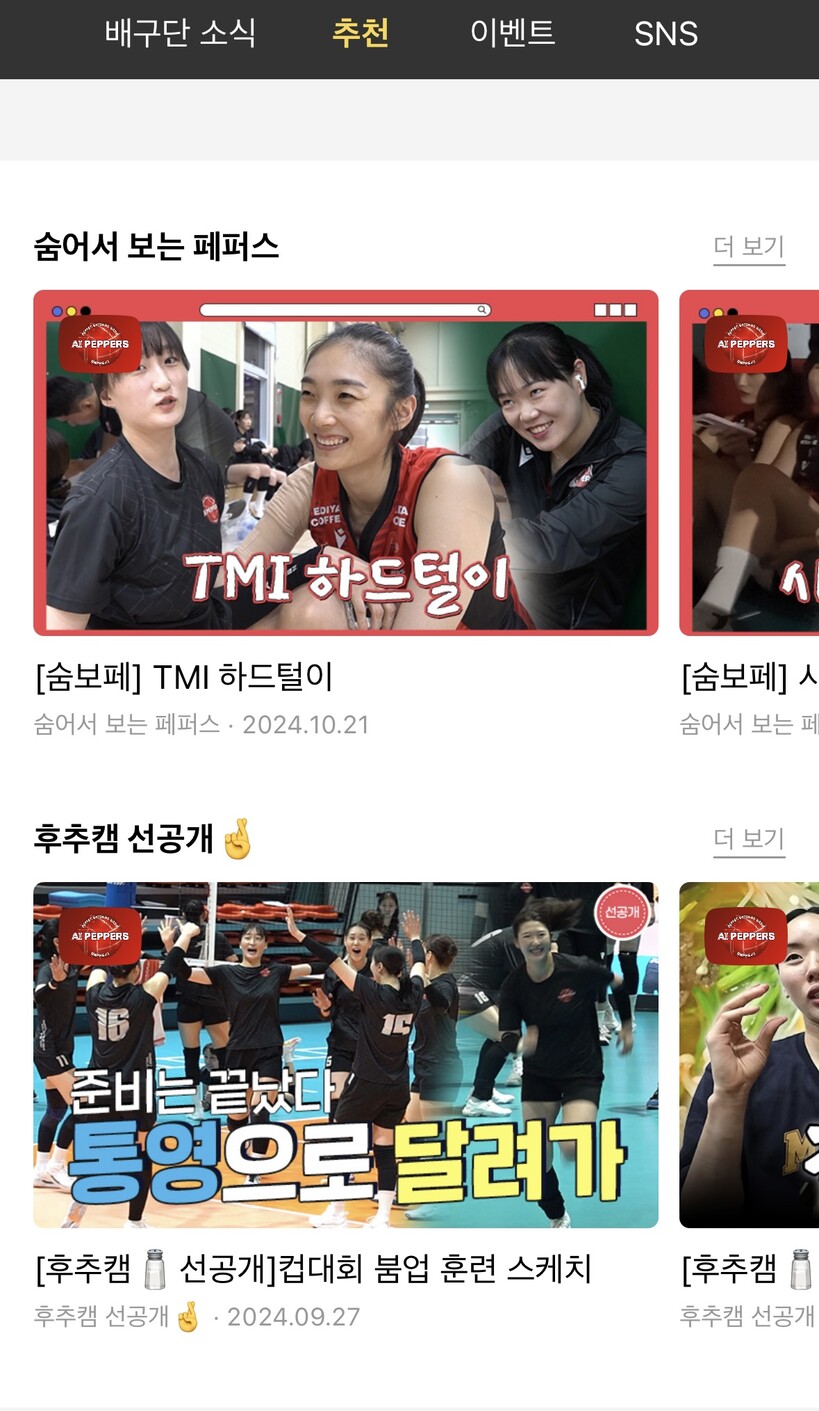Open the TMI 하드털이 video thumbnail
Image resolution: width=819 pixels, height=1411 pixels.
(x=345, y=462)
